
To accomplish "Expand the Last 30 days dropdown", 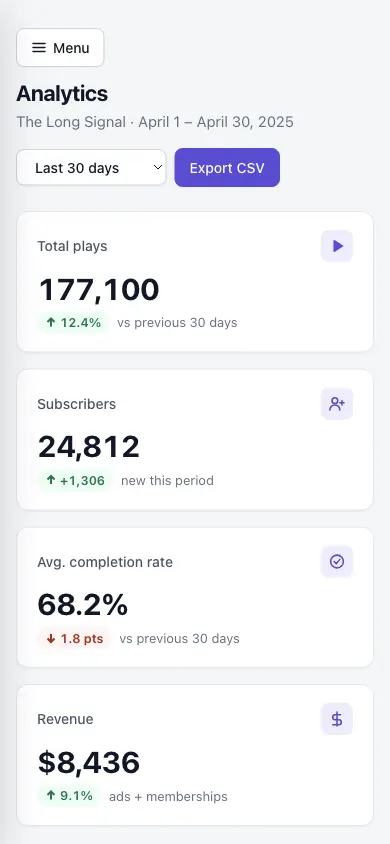I will pos(91,167).
